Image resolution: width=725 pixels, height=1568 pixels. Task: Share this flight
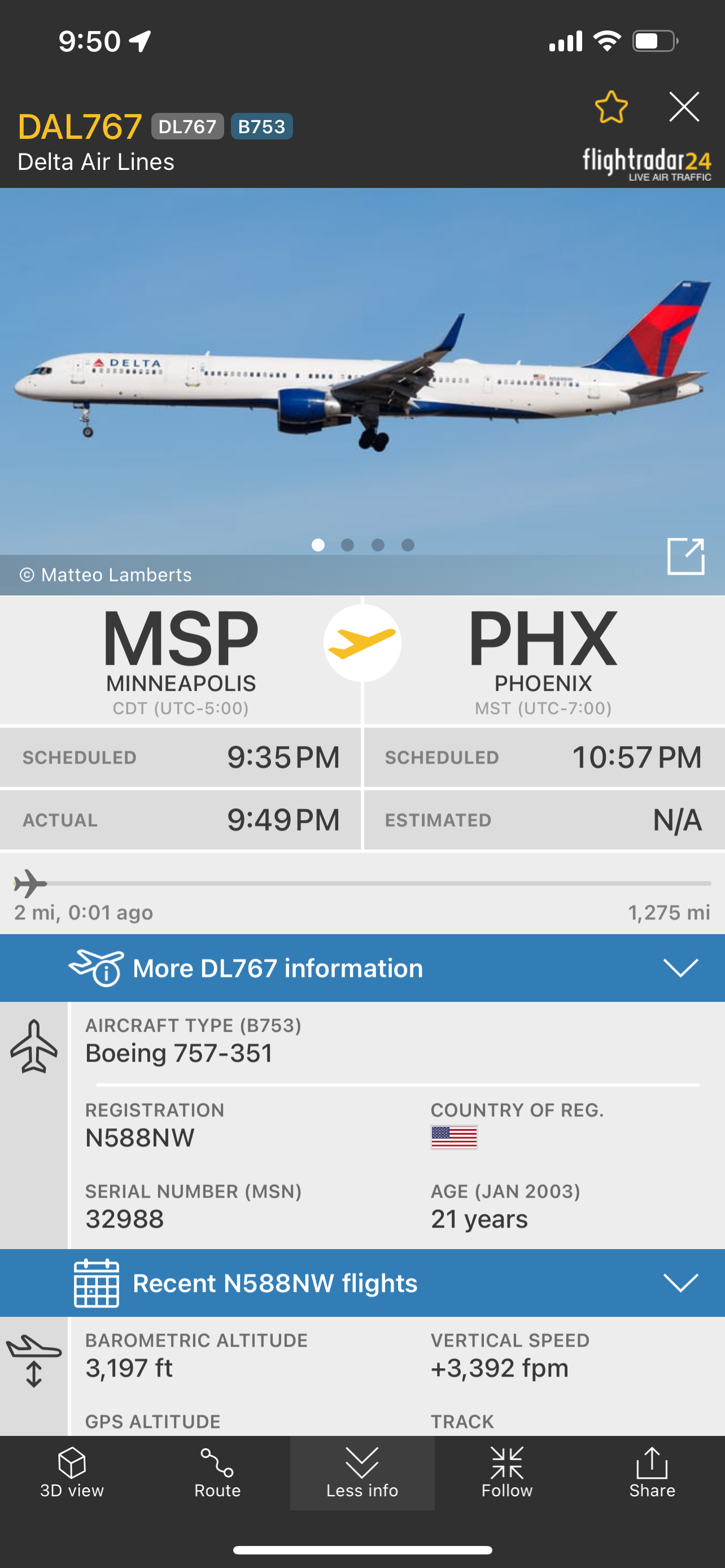(x=652, y=1473)
